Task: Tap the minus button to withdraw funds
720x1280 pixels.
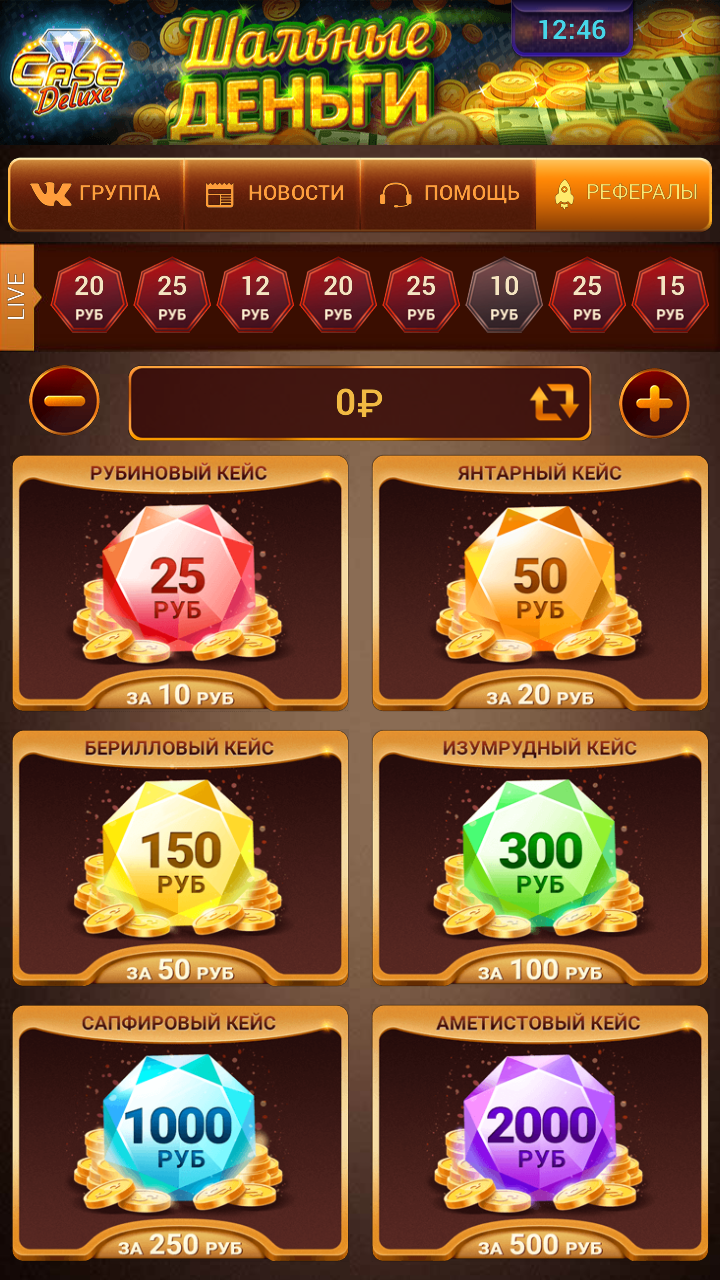Action: click(65, 403)
